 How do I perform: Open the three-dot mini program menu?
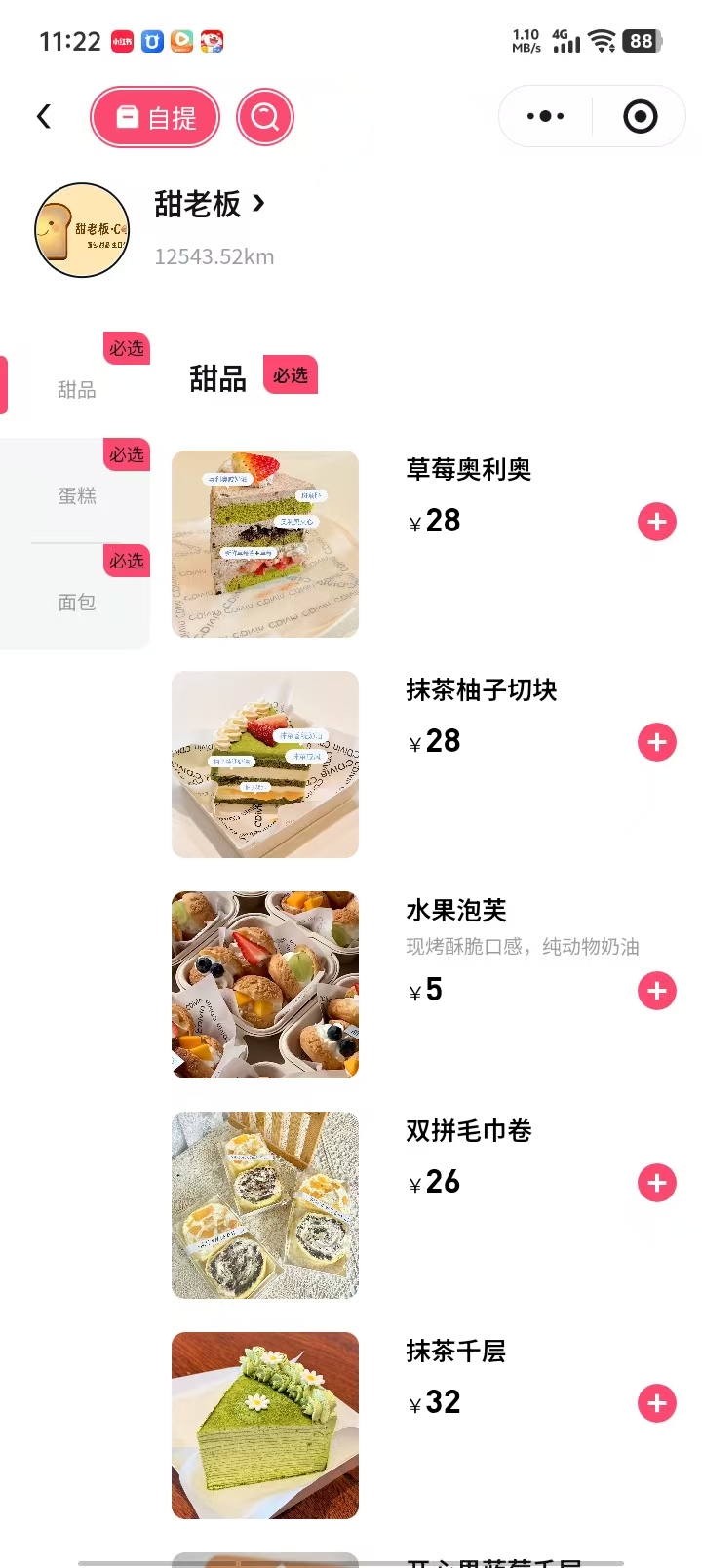click(x=545, y=117)
